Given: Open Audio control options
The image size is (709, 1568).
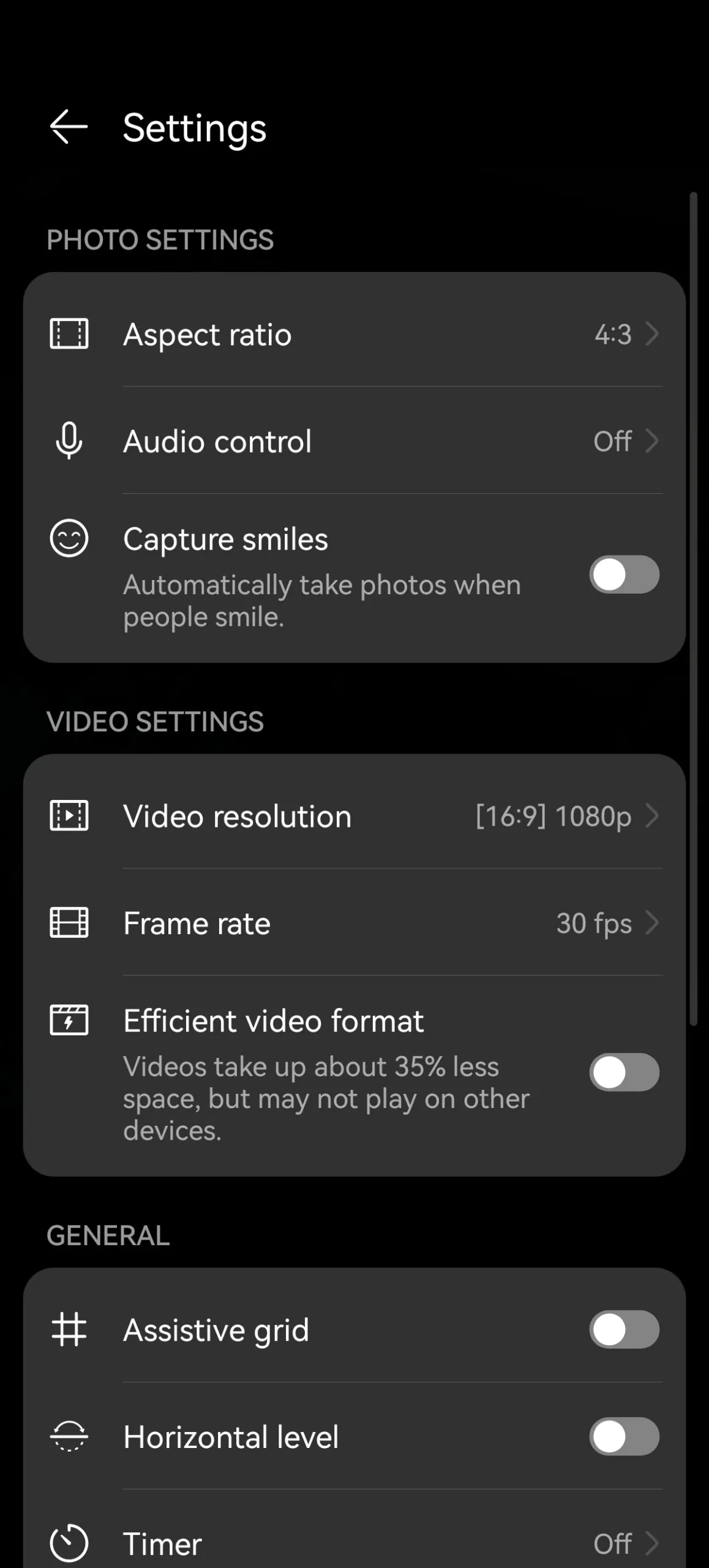Looking at the screenshot, I should 354,441.
